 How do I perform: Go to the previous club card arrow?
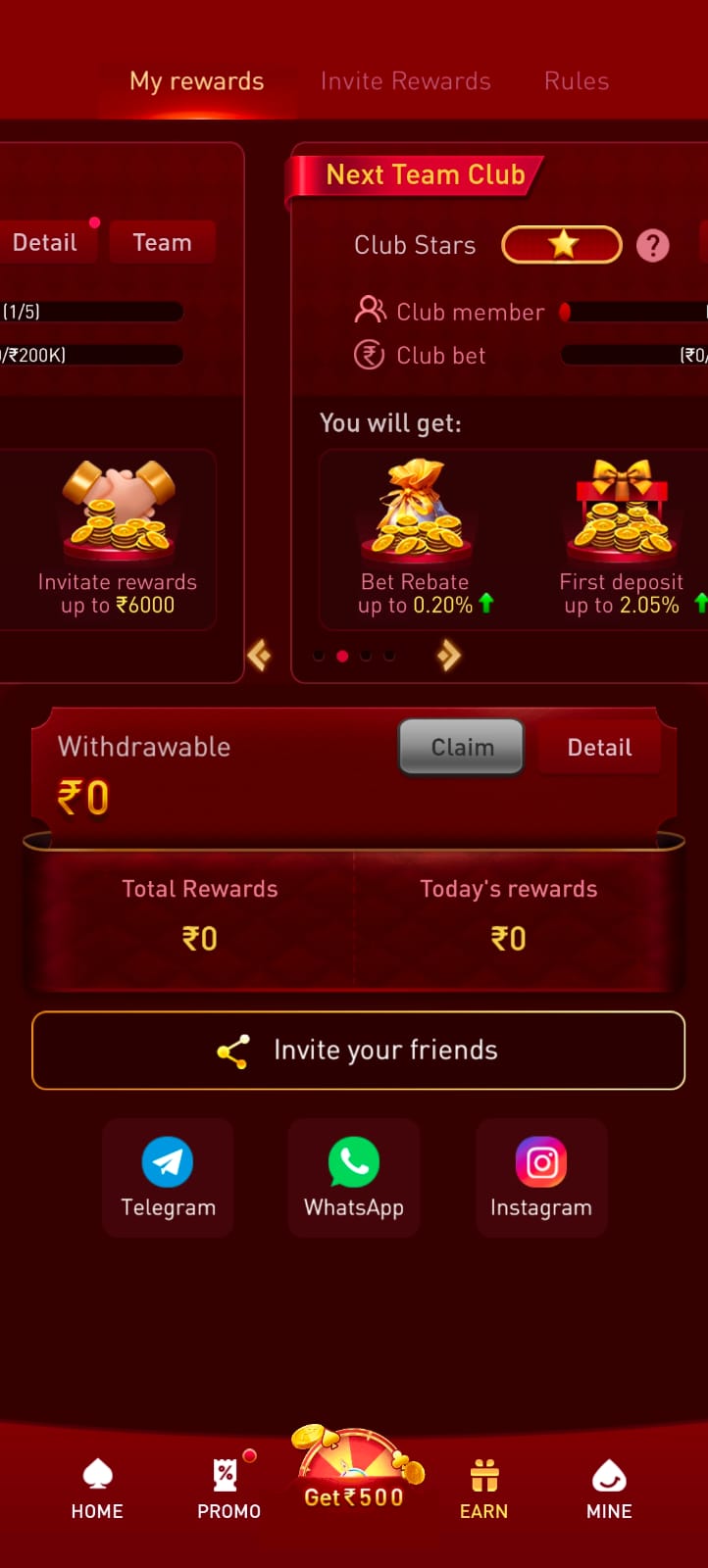coord(260,655)
